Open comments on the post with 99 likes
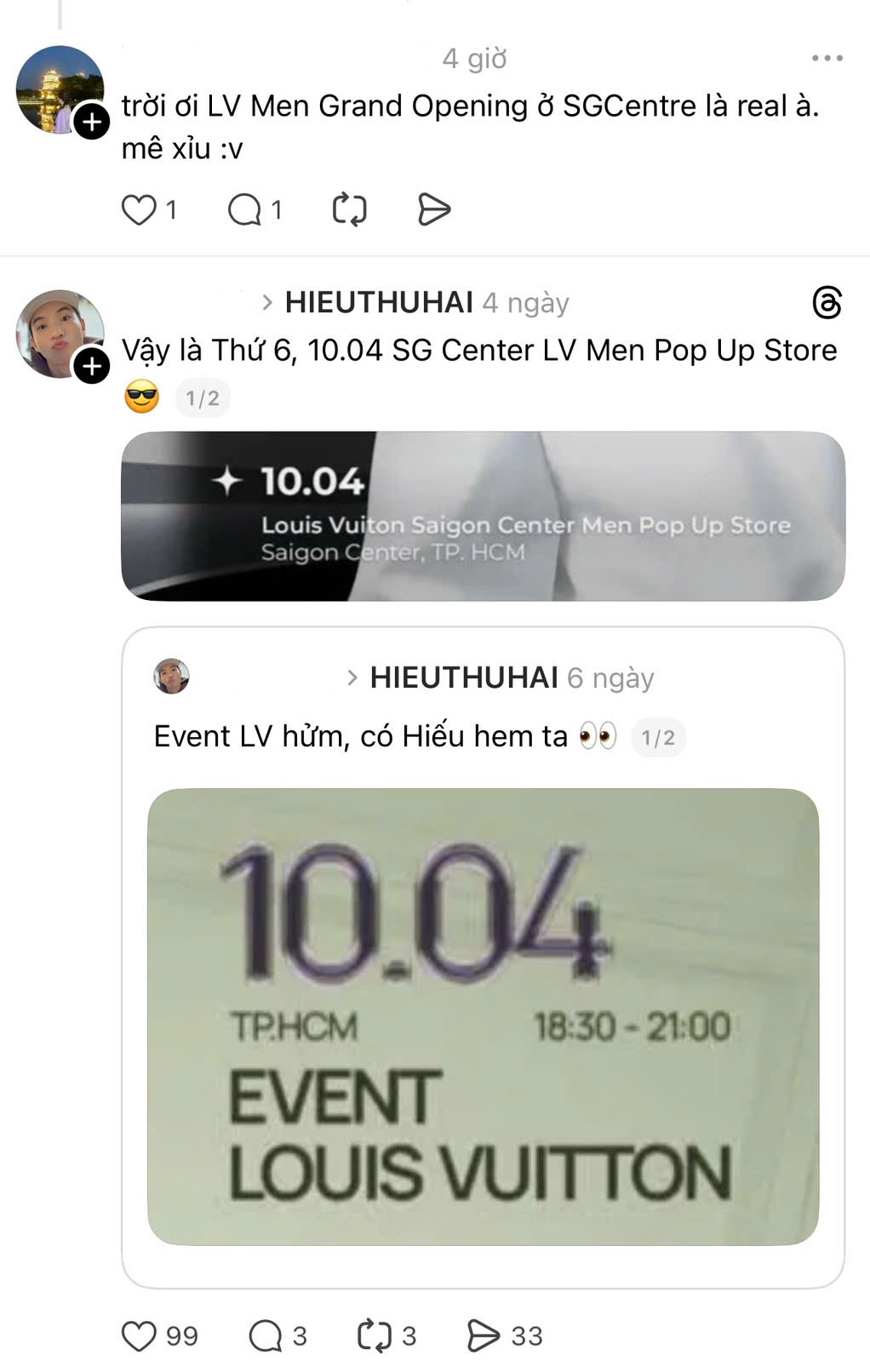870x1372 pixels. click(x=266, y=1336)
